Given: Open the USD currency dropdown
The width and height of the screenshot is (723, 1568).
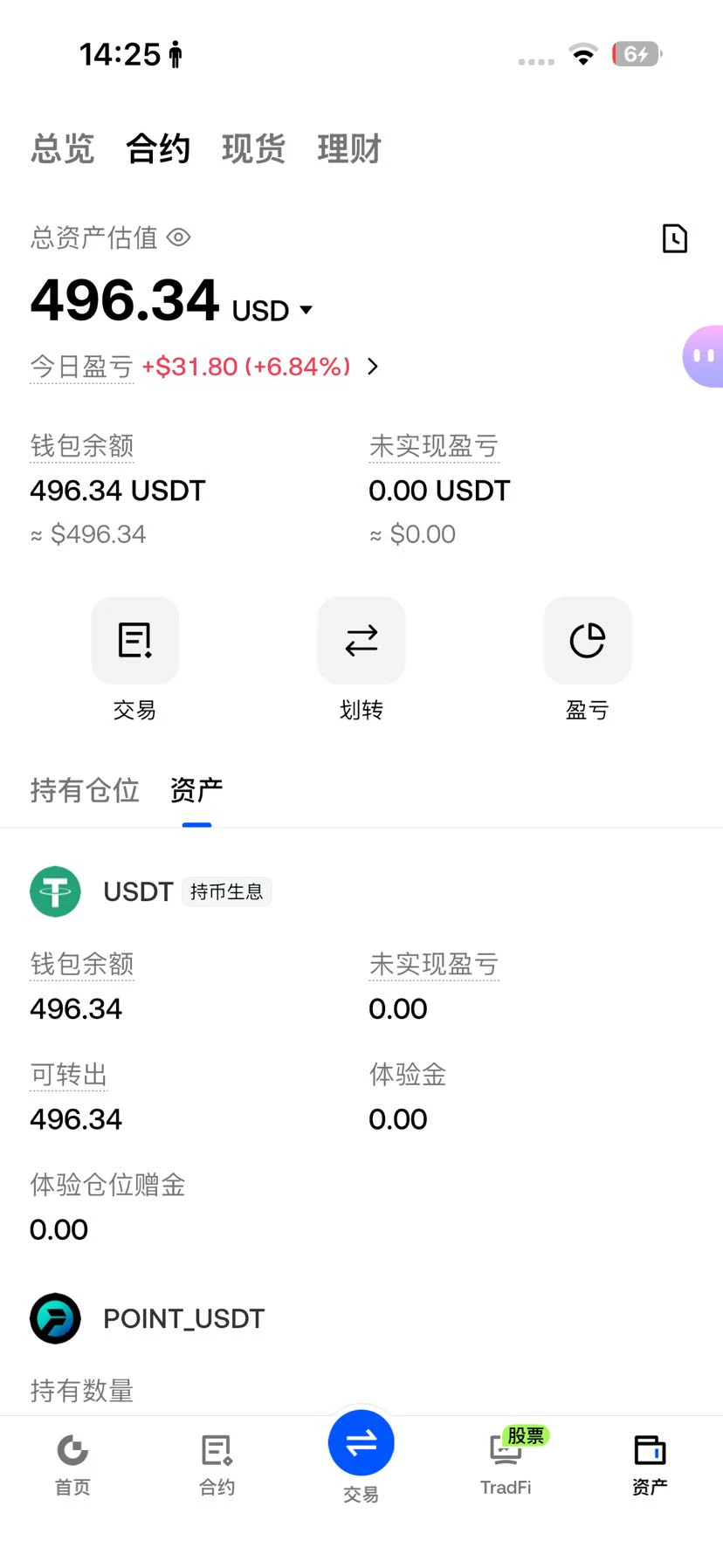Looking at the screenshot, I should [x=272, y=310].
